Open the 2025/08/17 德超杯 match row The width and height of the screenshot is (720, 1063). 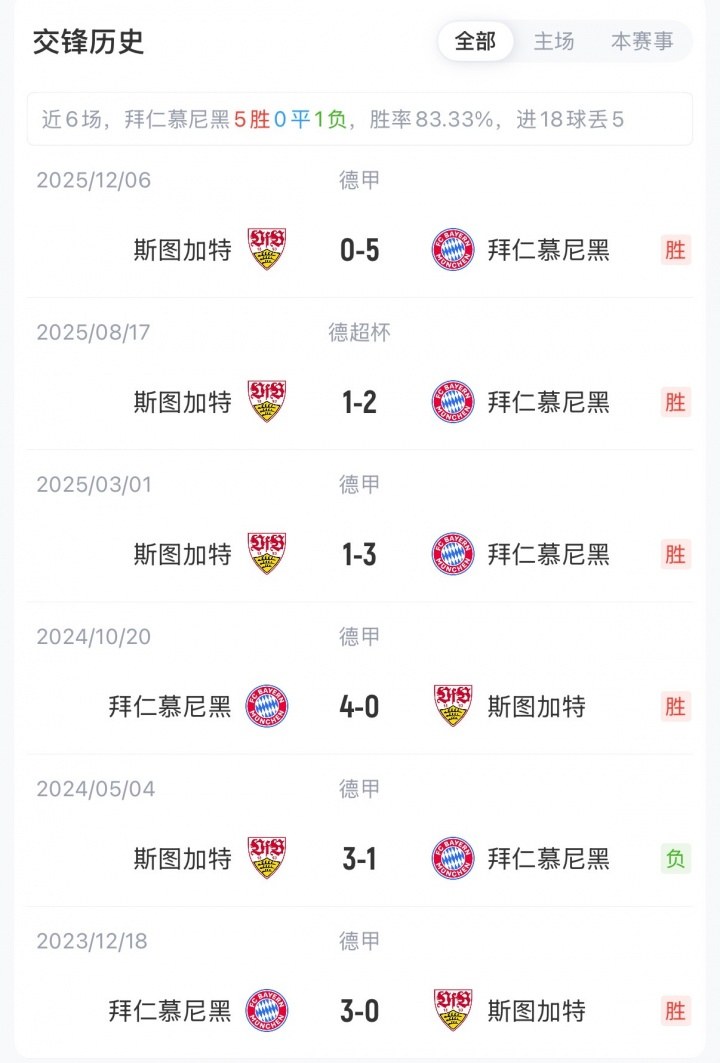(359, 402)
